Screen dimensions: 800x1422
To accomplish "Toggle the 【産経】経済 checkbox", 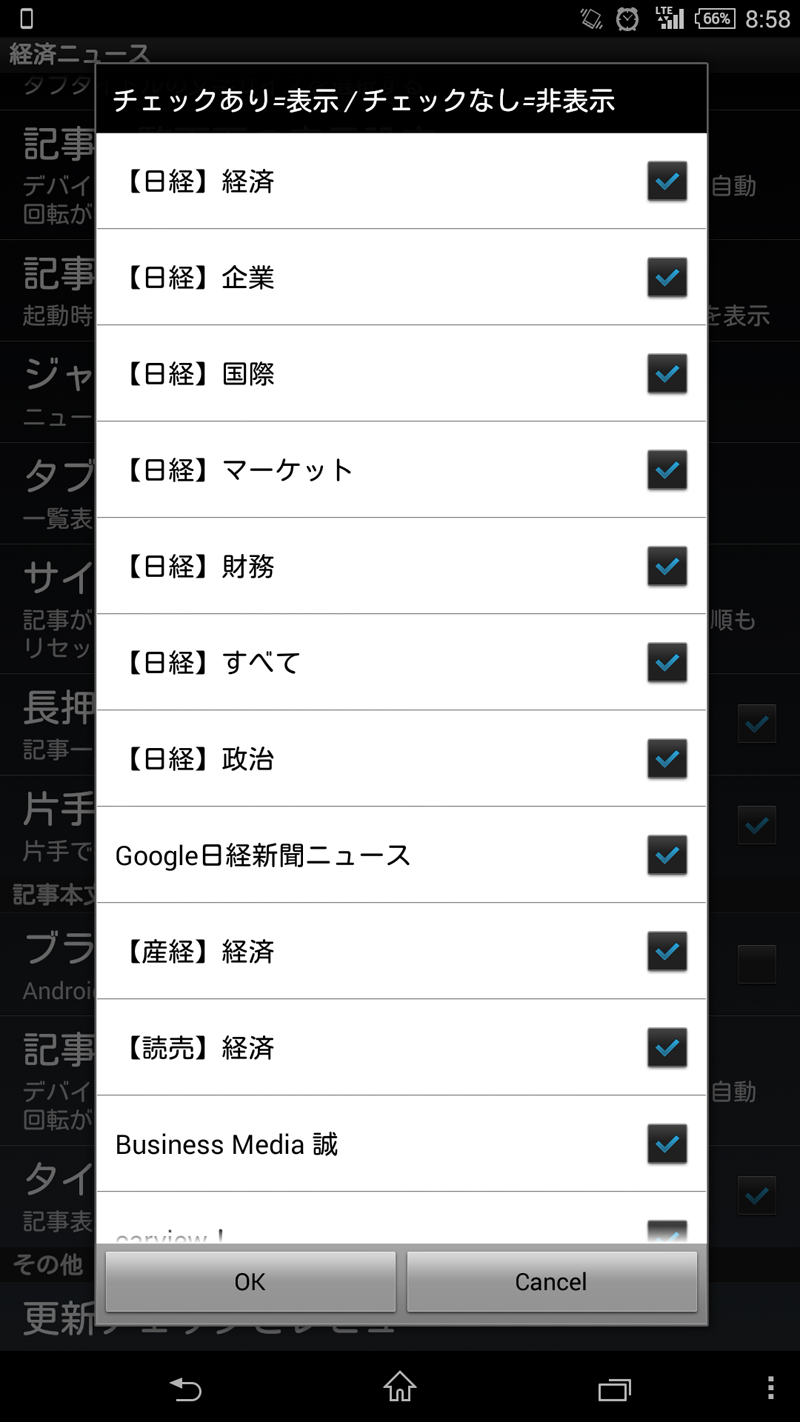I will pyautogui.click(x=667, y=951).
